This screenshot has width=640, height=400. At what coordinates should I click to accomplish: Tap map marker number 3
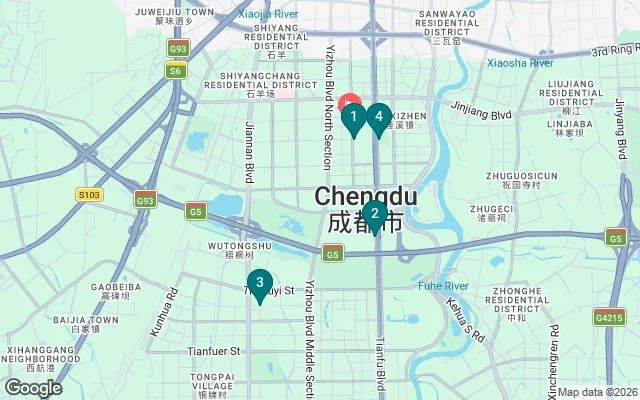pyautogui.click(x=260, y=284)
